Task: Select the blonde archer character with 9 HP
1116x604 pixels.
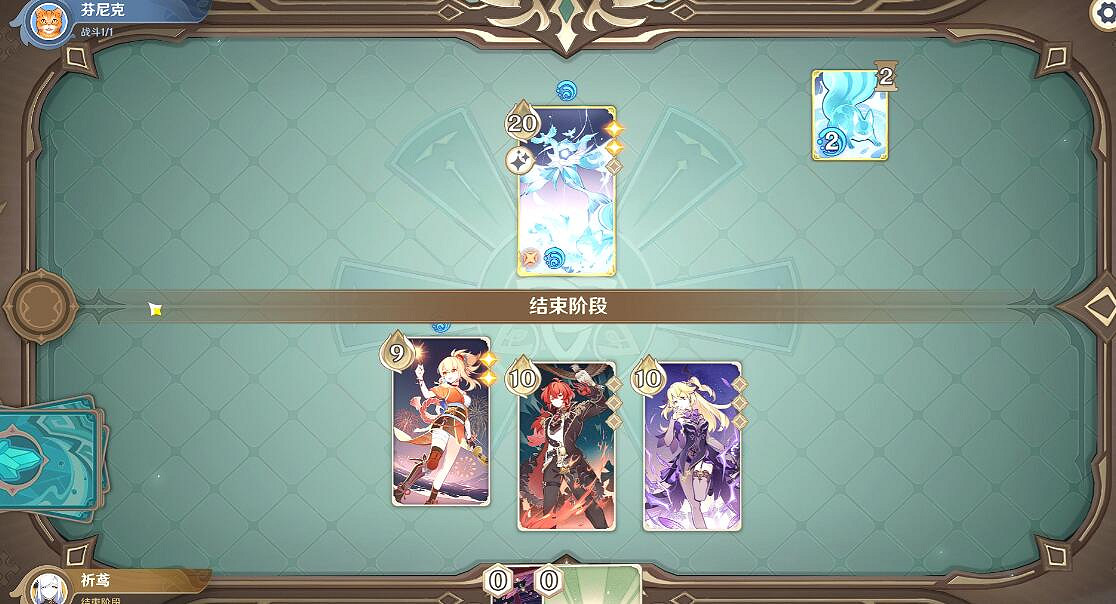Action: [x=441, y=421]
